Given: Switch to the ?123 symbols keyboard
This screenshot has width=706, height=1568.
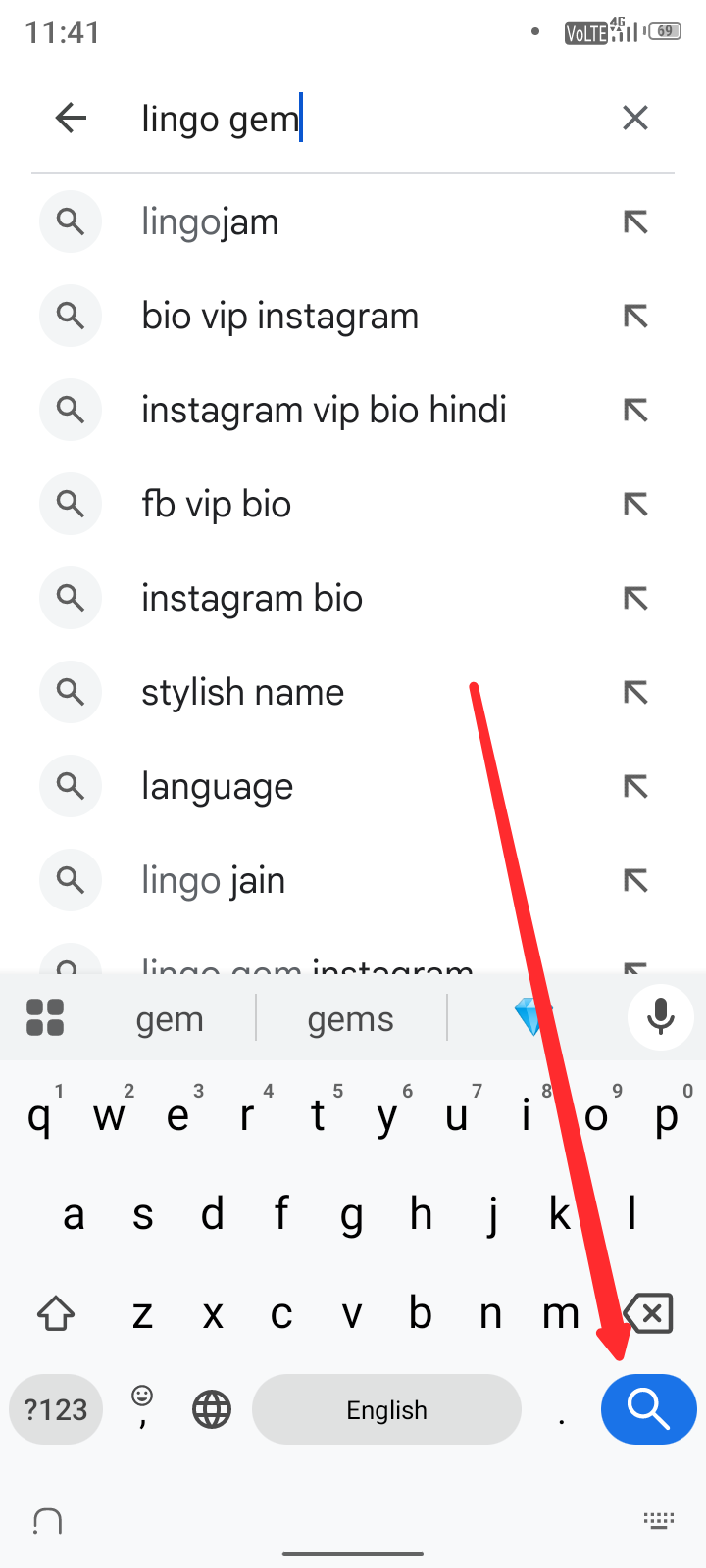Looking at the screenshot, I should tap(56, 1409).
